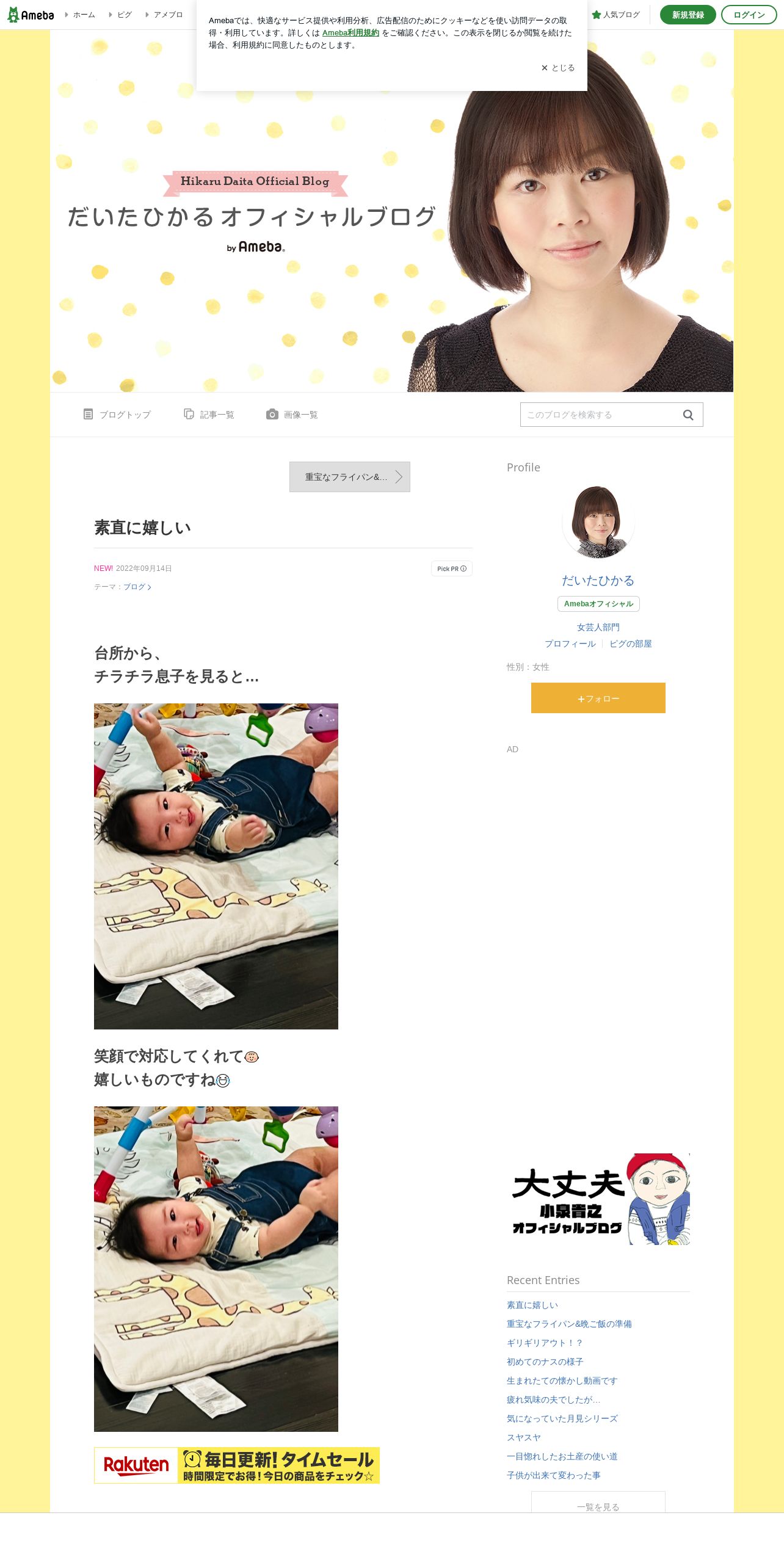This screenshot has height=1568, width=784.
Task: Open 小泉孝之 オフィシャルブログ banner
Action: (598, 1199)
